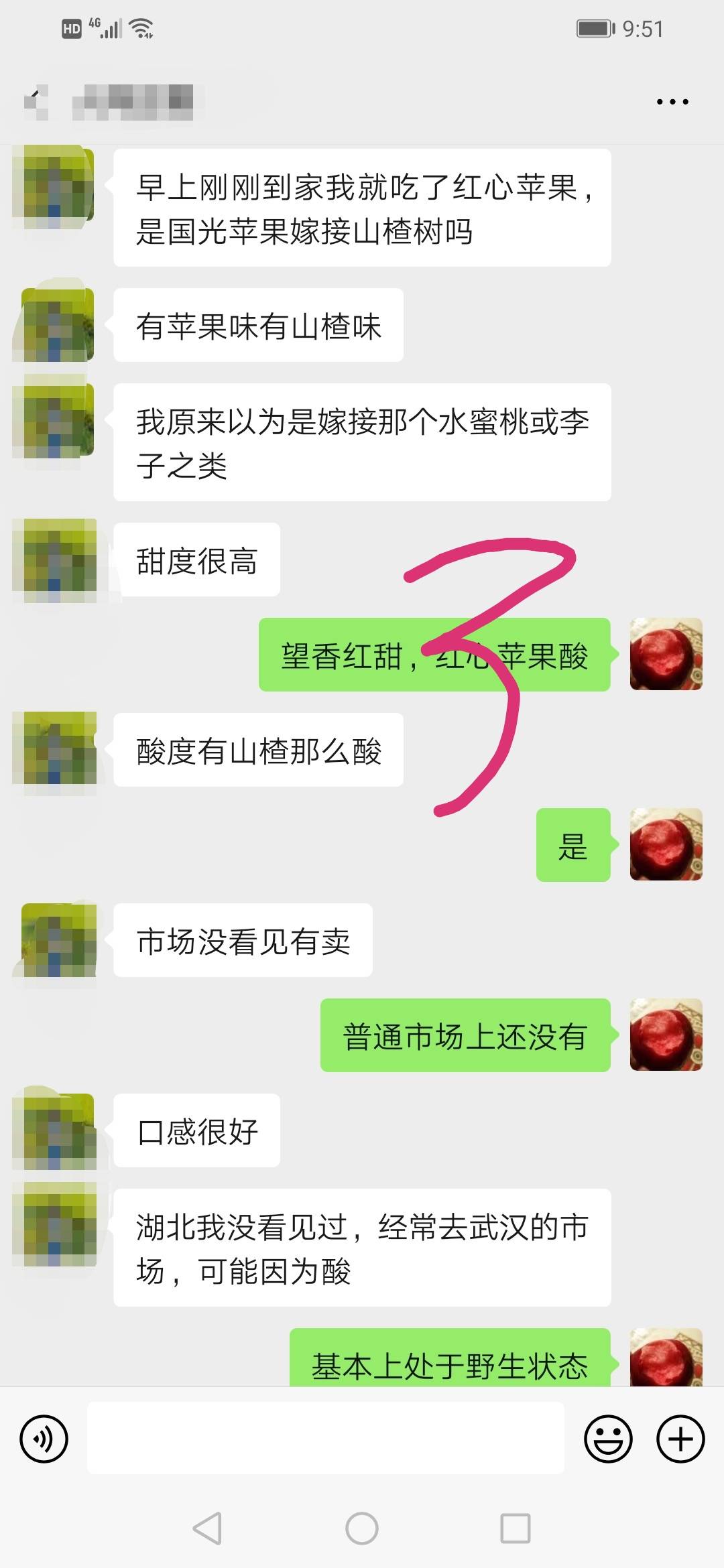Open the plus attachments menu
This screenshot has height=1568, width=724.
pos(680,1439)
